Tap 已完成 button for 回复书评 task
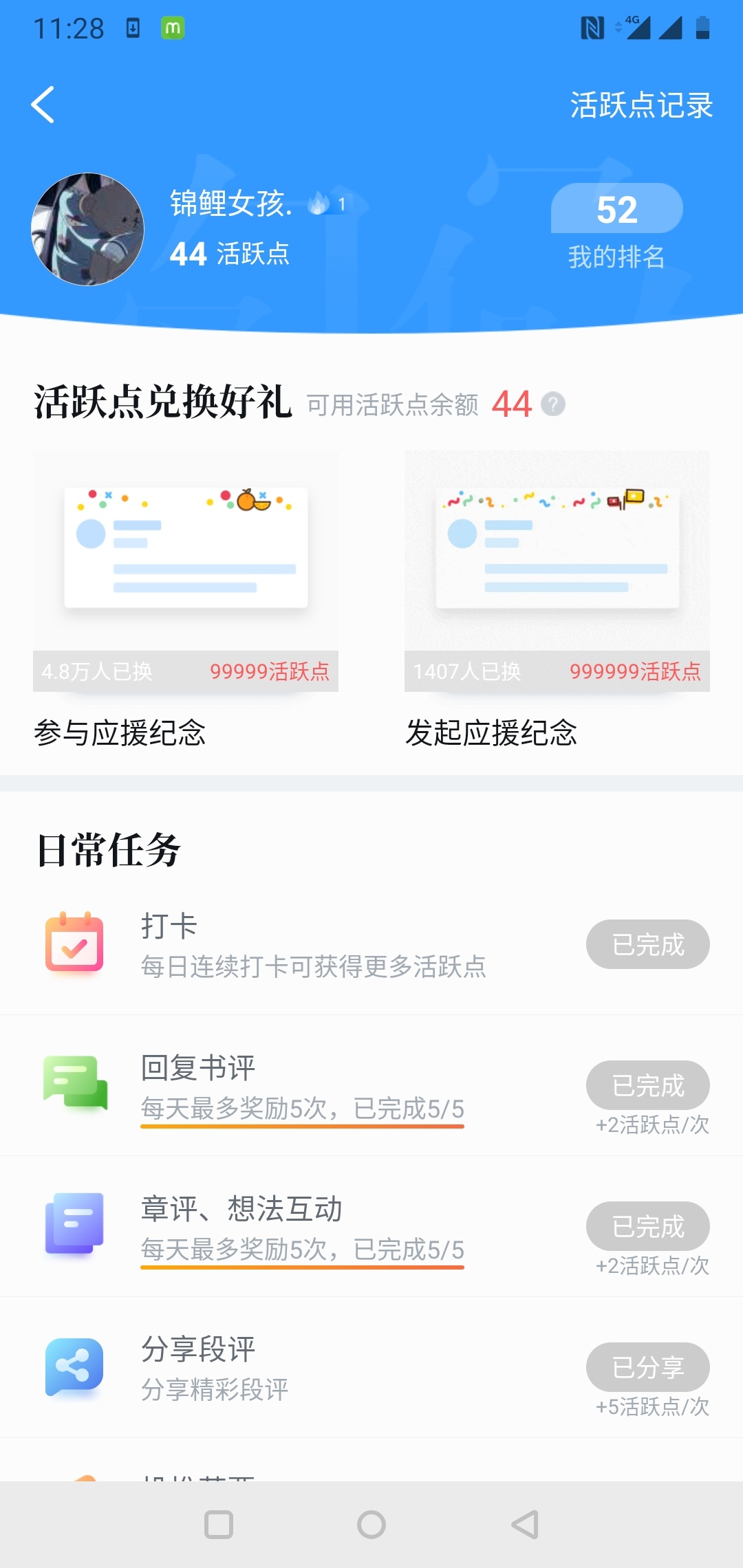Image resolution: width=743 pixels, height=1568 pixels. coord(647,1085)
